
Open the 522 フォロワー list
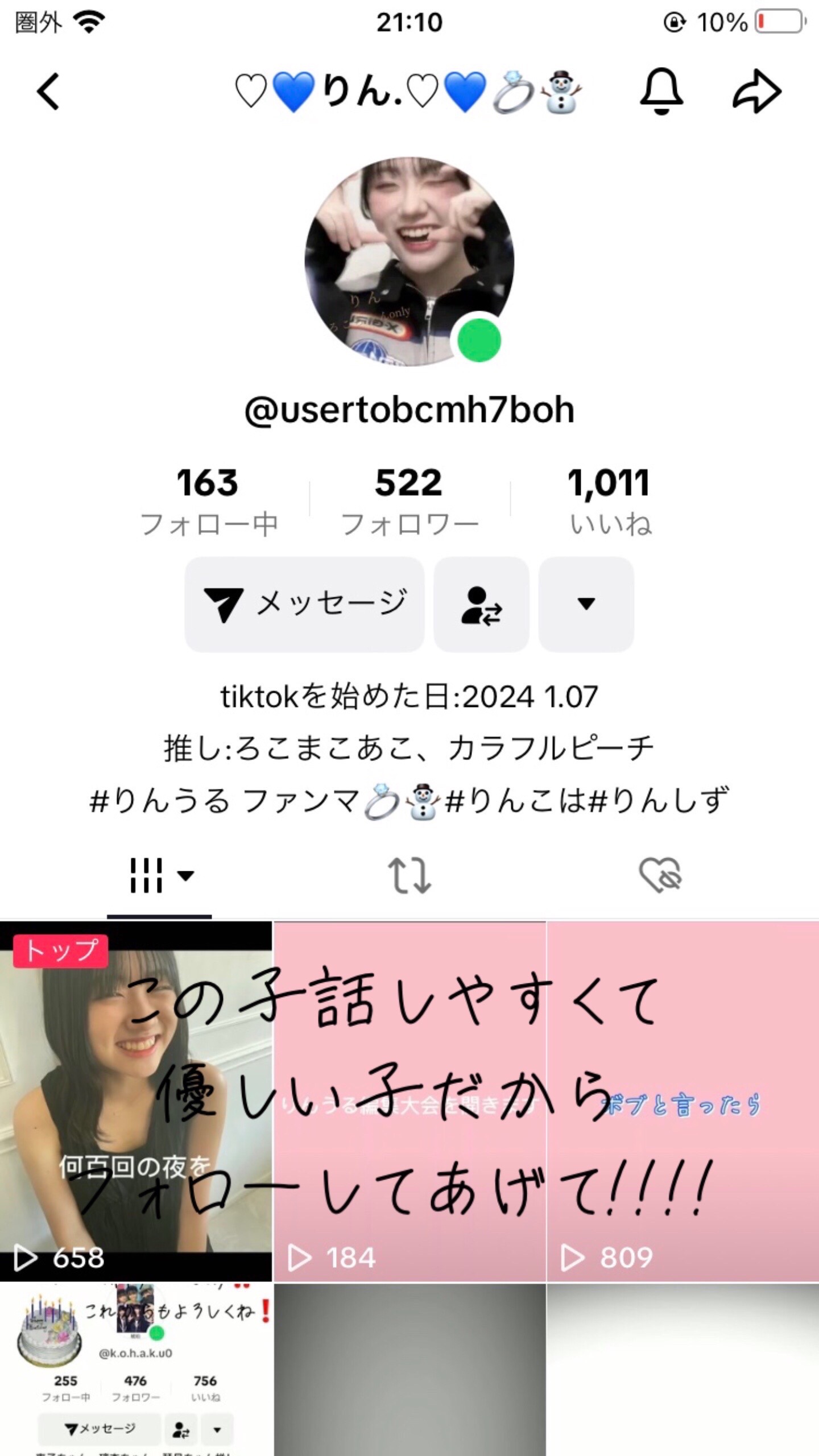409,502
